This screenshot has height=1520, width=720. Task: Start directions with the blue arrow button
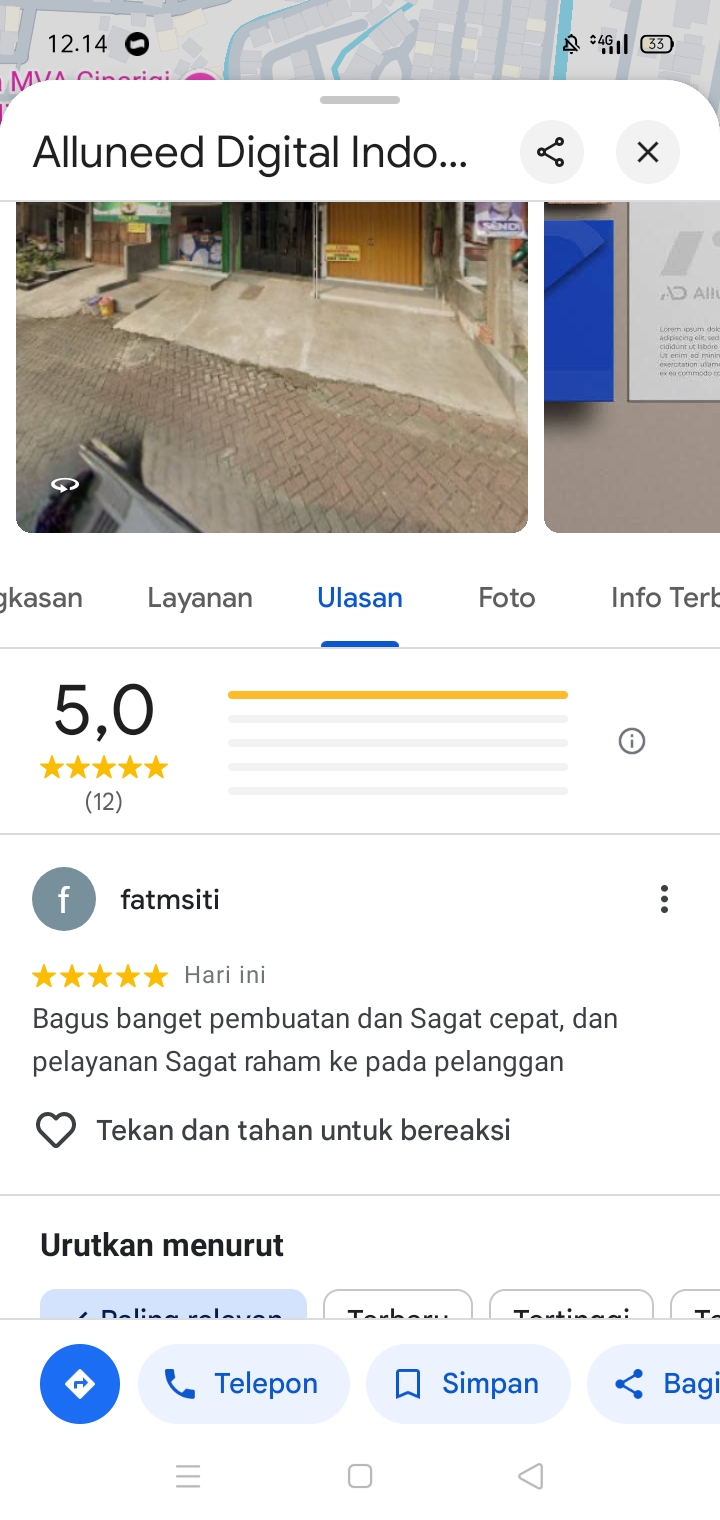click(80, 1384)
